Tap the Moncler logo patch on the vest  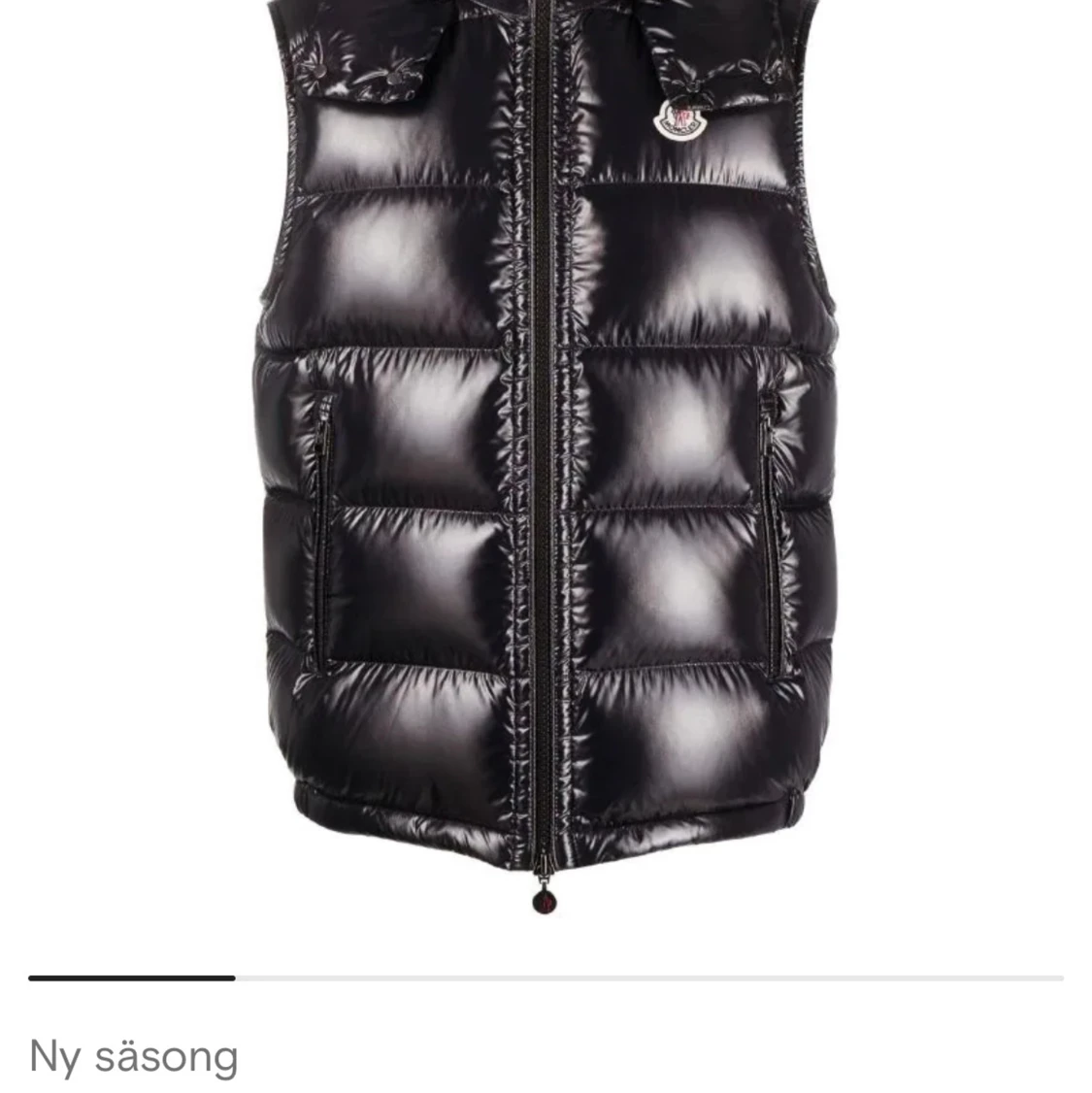[x=682, y=121]
